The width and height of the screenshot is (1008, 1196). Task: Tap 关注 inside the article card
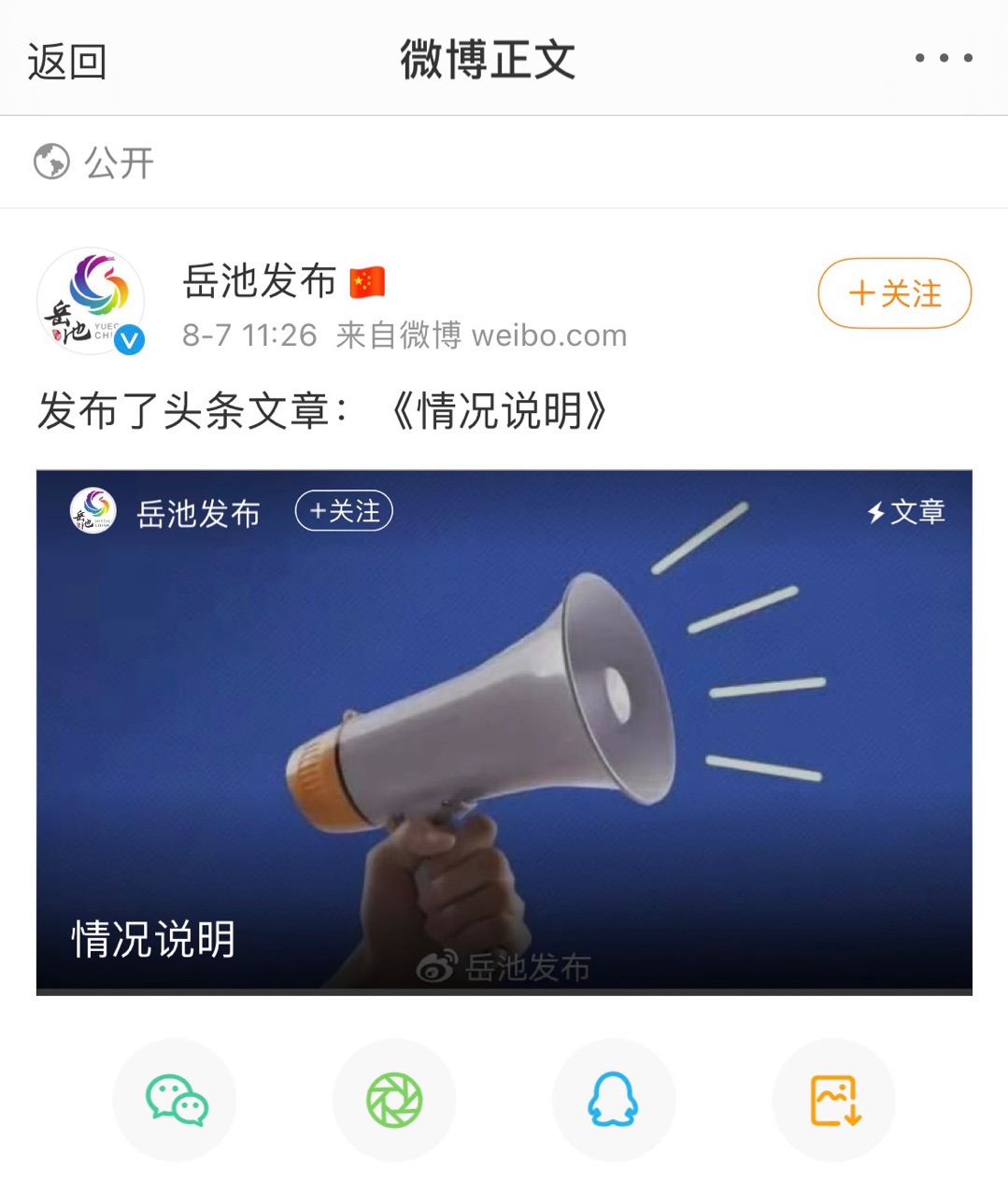coord(344,511)
